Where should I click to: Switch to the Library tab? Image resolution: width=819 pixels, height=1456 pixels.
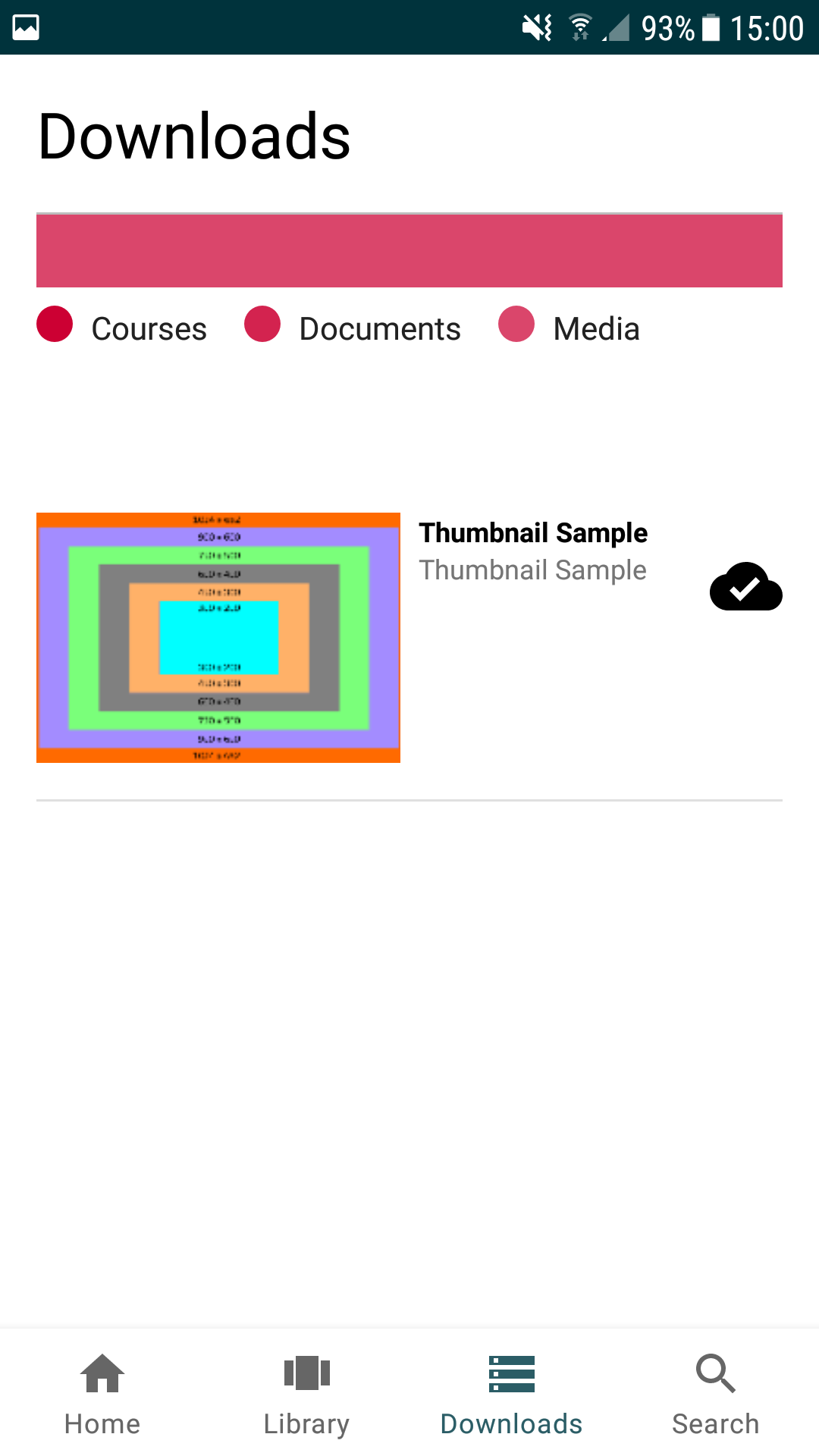(307, 1394)
